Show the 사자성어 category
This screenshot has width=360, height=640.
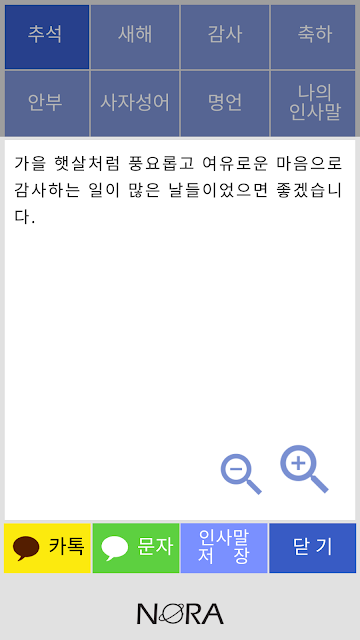(x=135, y=104)
